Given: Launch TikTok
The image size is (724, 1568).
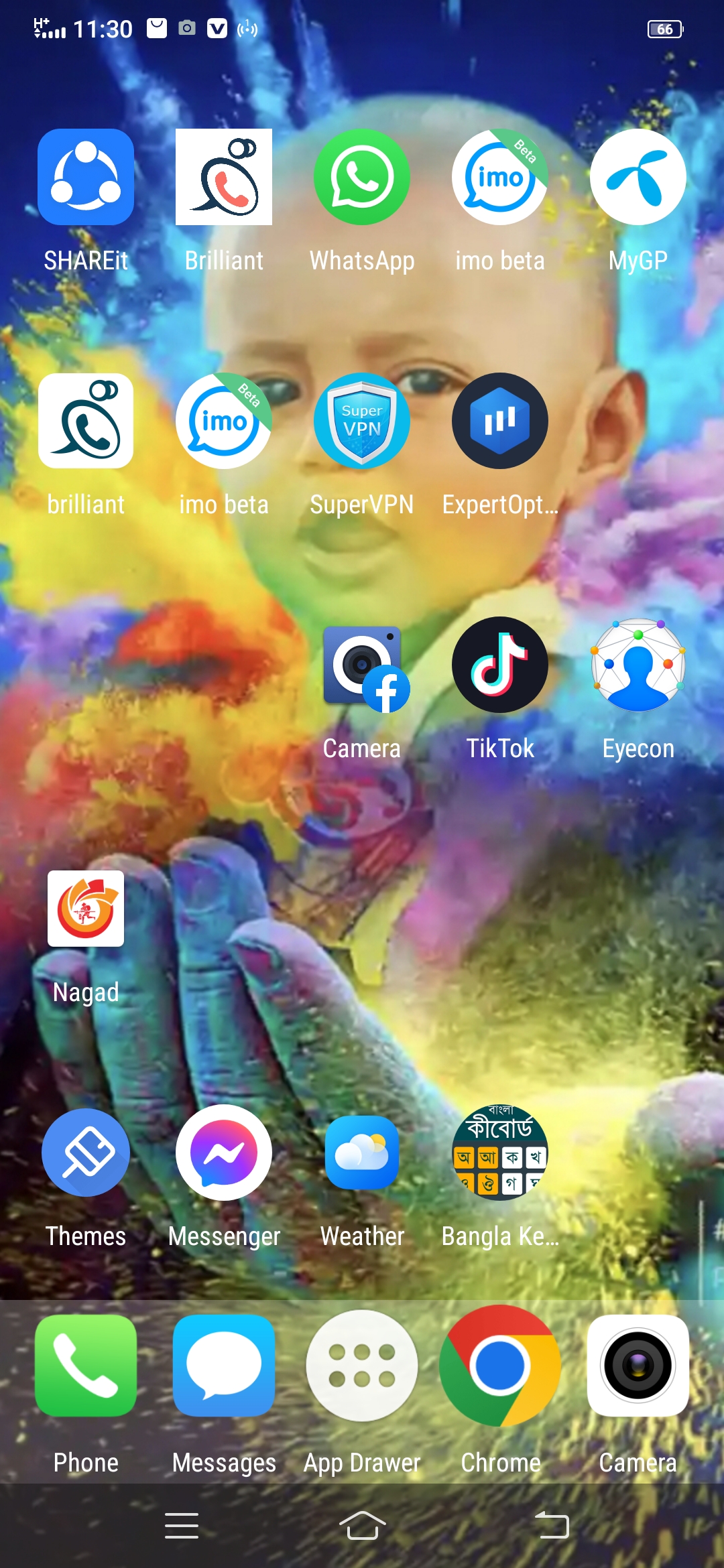Looking at the screenshot, I should [x=500, y=665].
